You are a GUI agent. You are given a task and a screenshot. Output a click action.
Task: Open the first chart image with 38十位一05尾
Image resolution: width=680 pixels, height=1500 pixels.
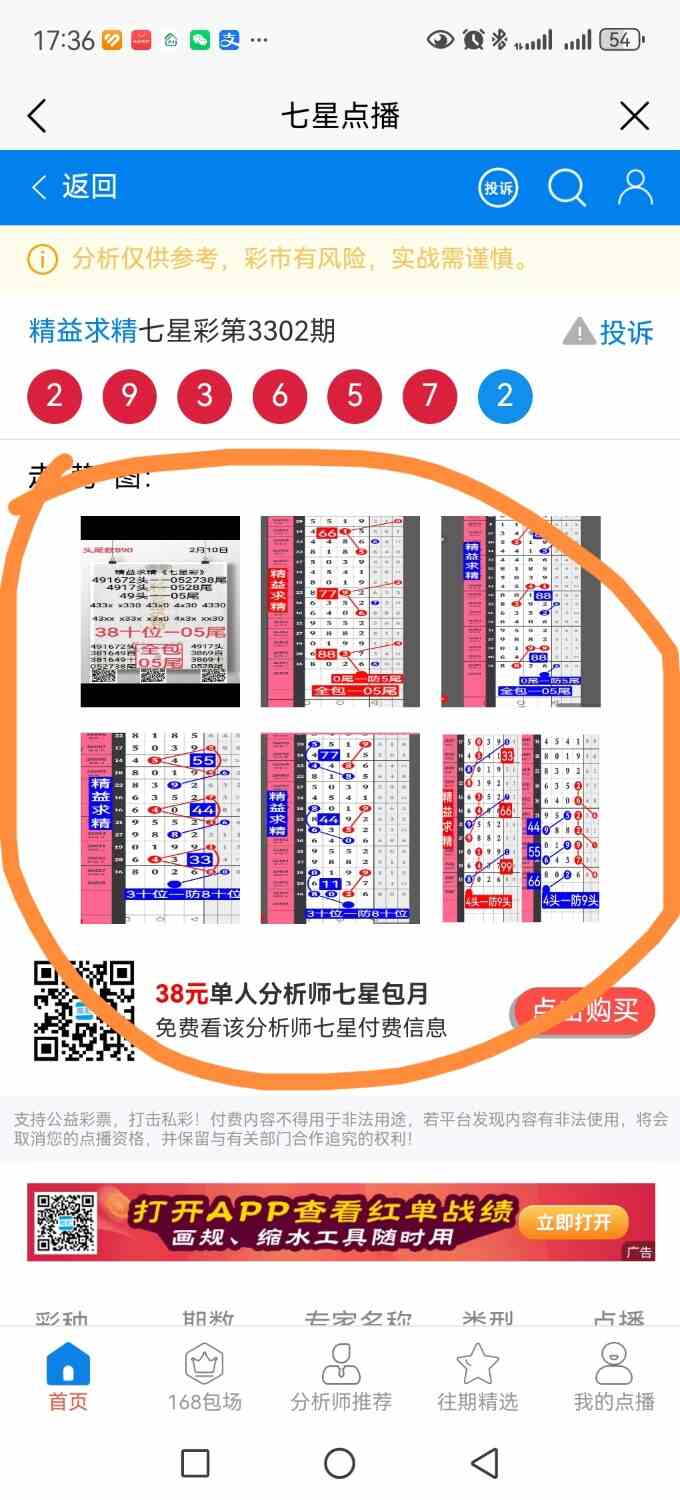(160, 611)
